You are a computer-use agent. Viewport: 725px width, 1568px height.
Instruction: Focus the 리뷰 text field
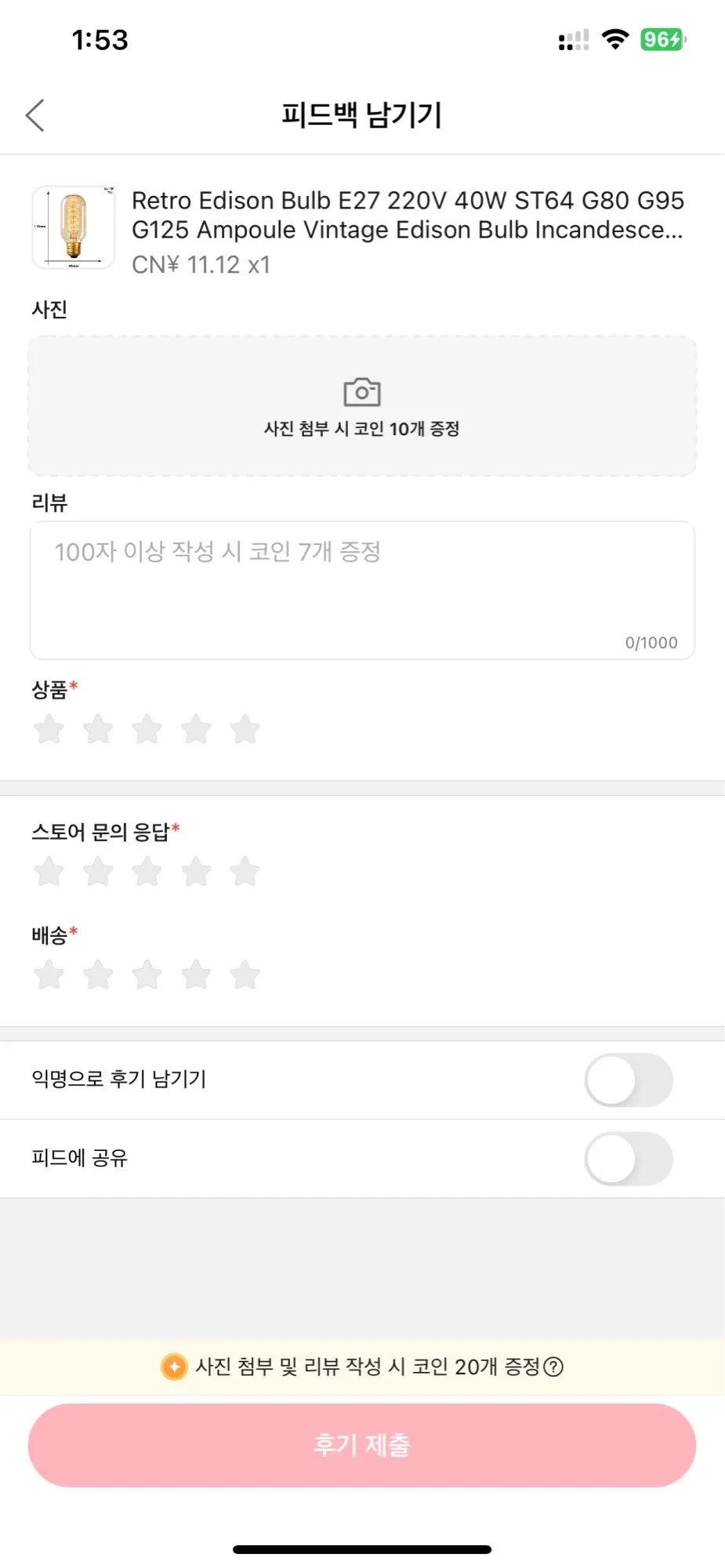(x=361, y=590)
